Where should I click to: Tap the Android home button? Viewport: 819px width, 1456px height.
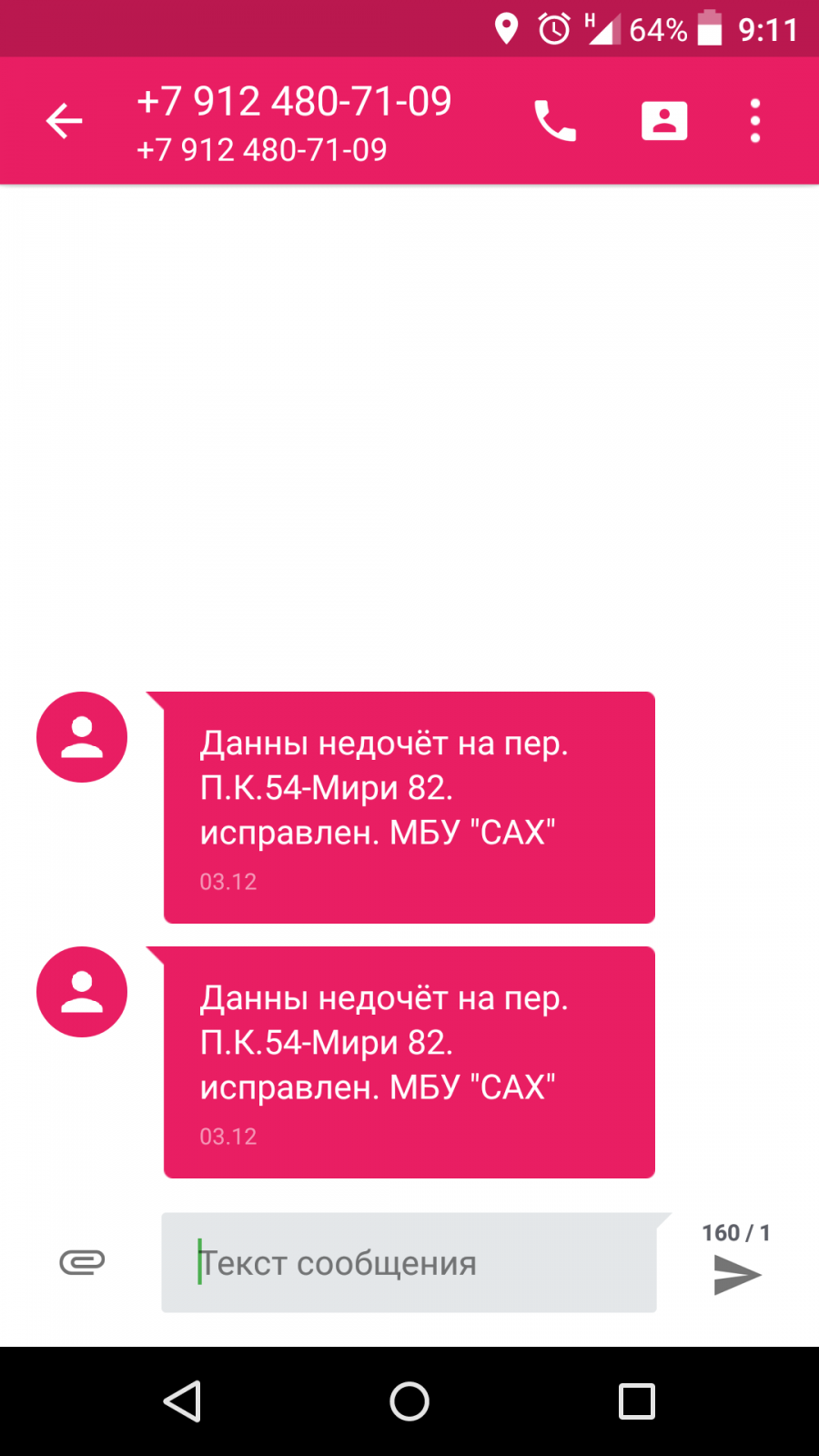pyautogui.click(x=409, y=1401)
